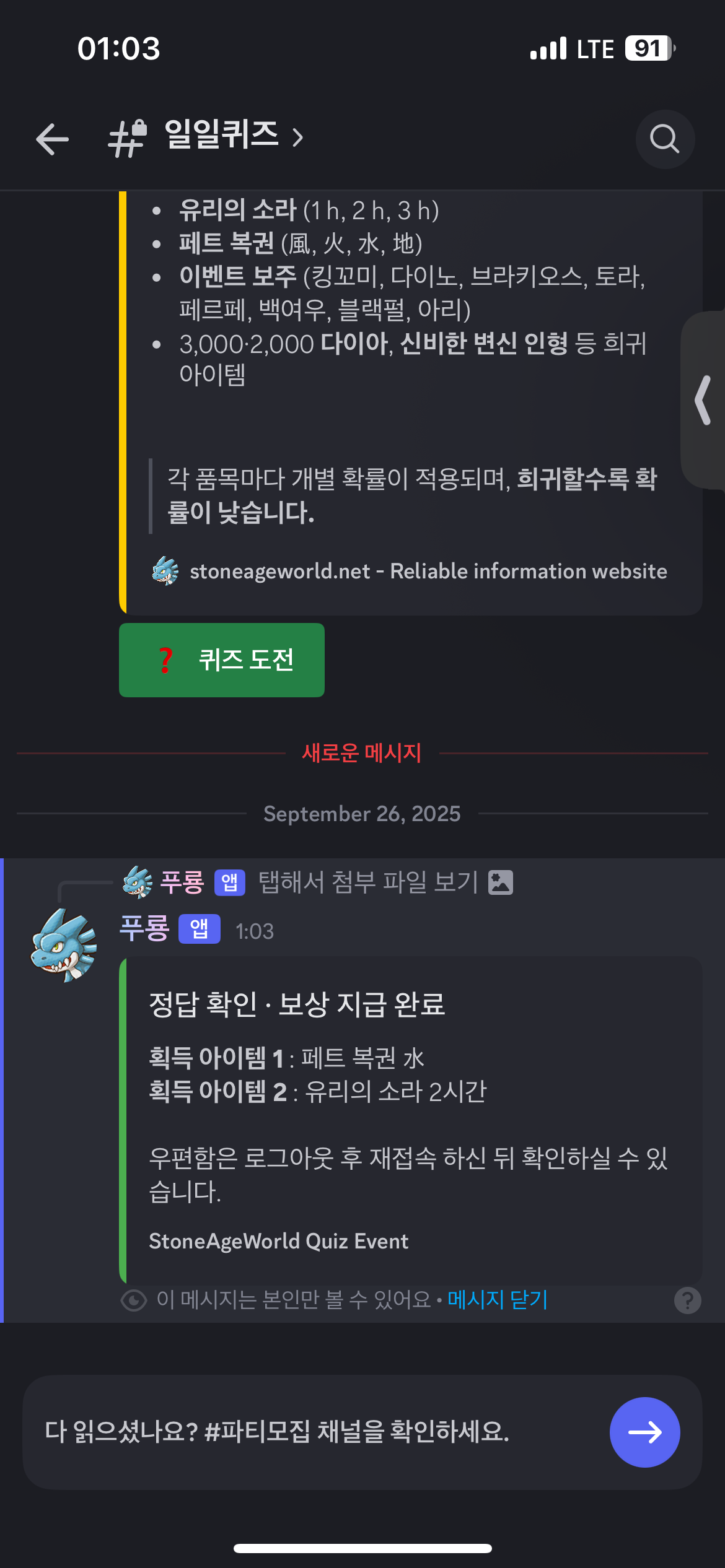Screen dimensions: 725x1568
Task: Open the side panel handle
Action: point(704,400)
